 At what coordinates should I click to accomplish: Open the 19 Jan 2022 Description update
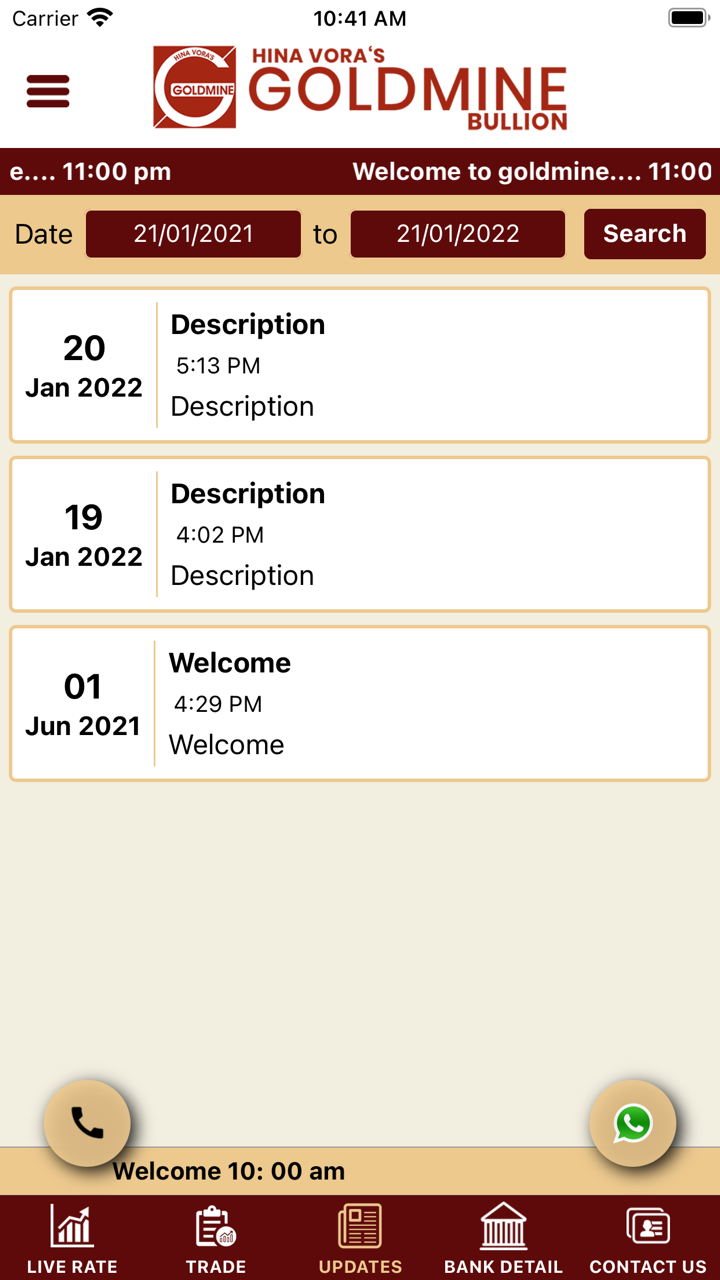tap(360, 534)
